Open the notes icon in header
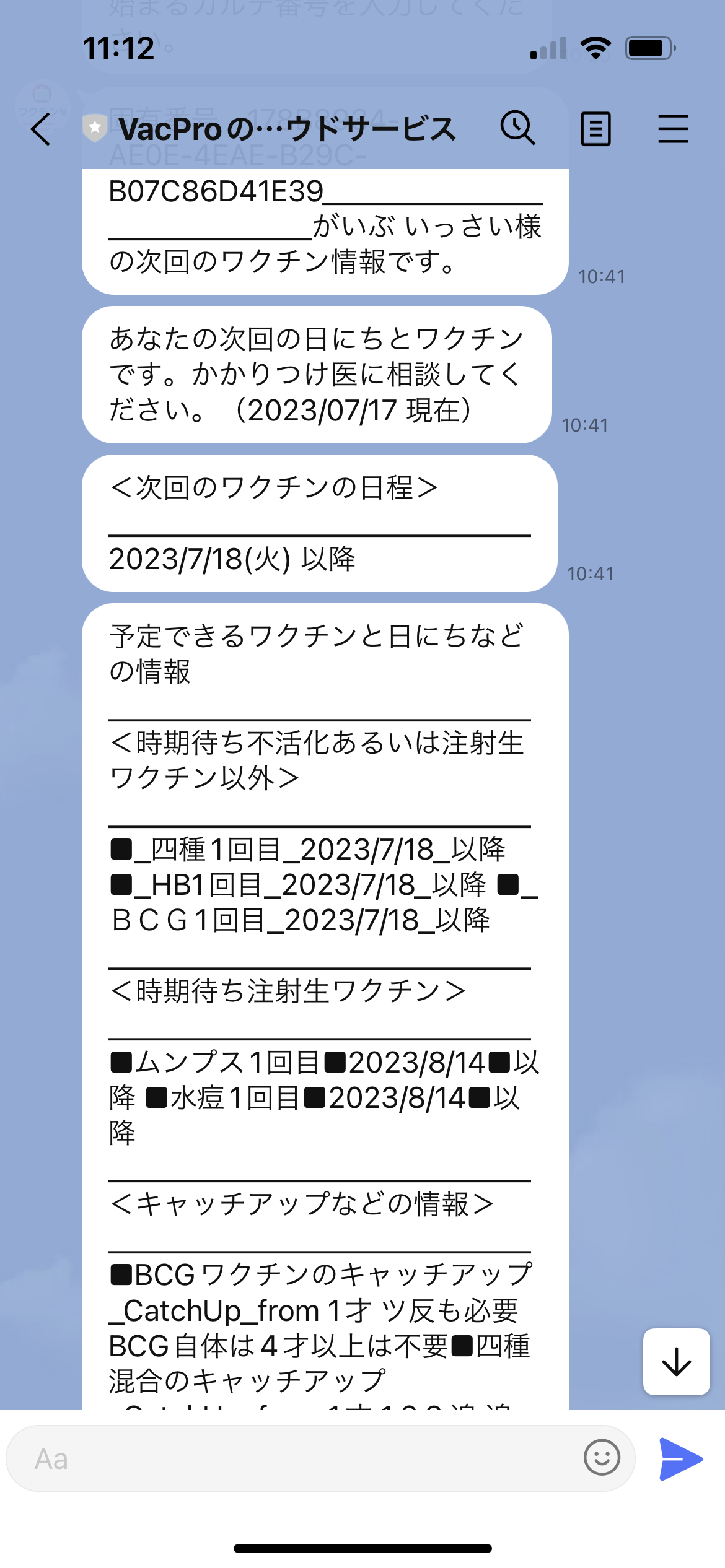This screenshot has width=725, height=1568. [x=595, y=129]
